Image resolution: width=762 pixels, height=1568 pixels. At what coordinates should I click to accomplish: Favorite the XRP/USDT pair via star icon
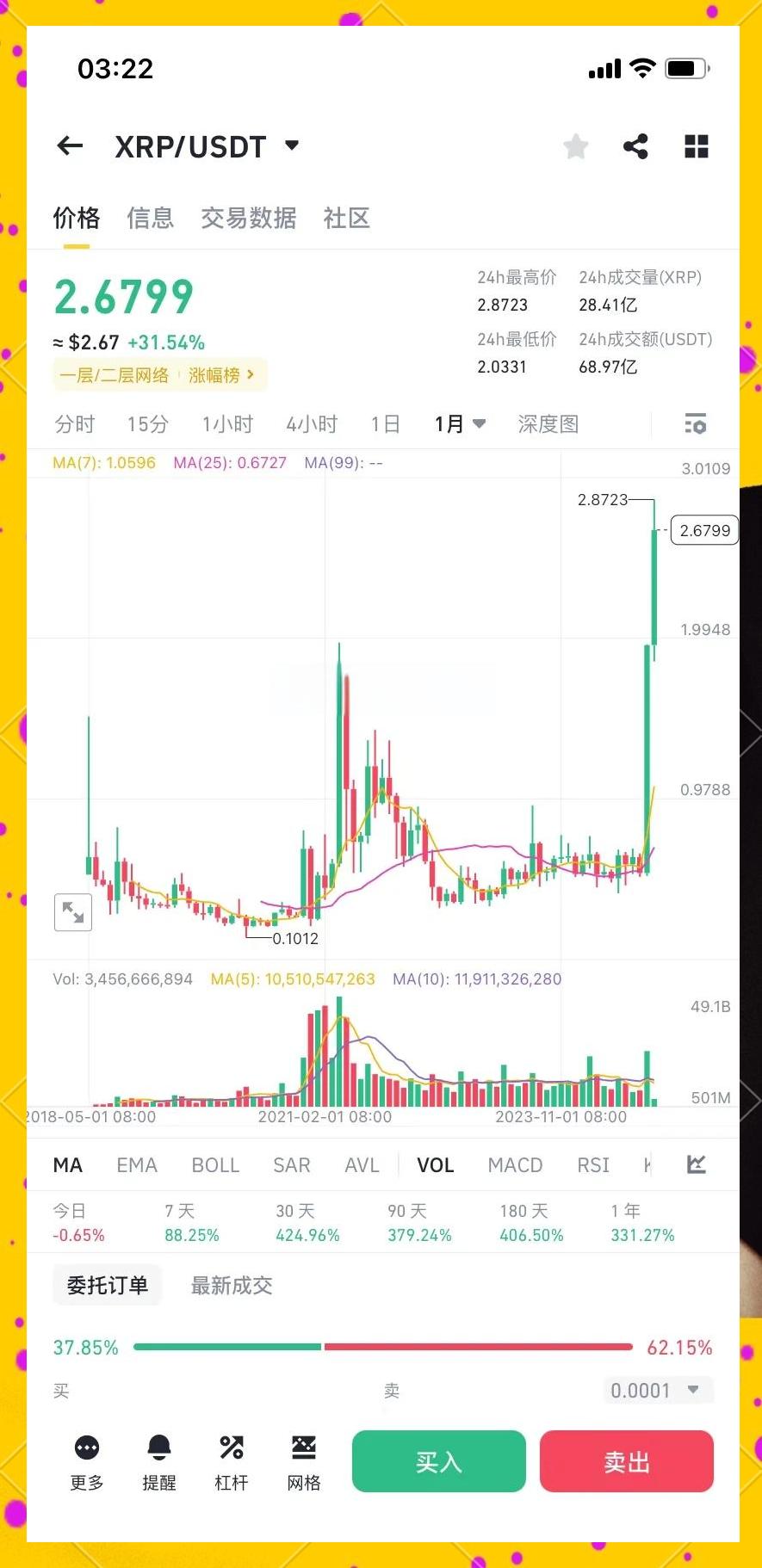pyautogui.click(x=575, y=145)
